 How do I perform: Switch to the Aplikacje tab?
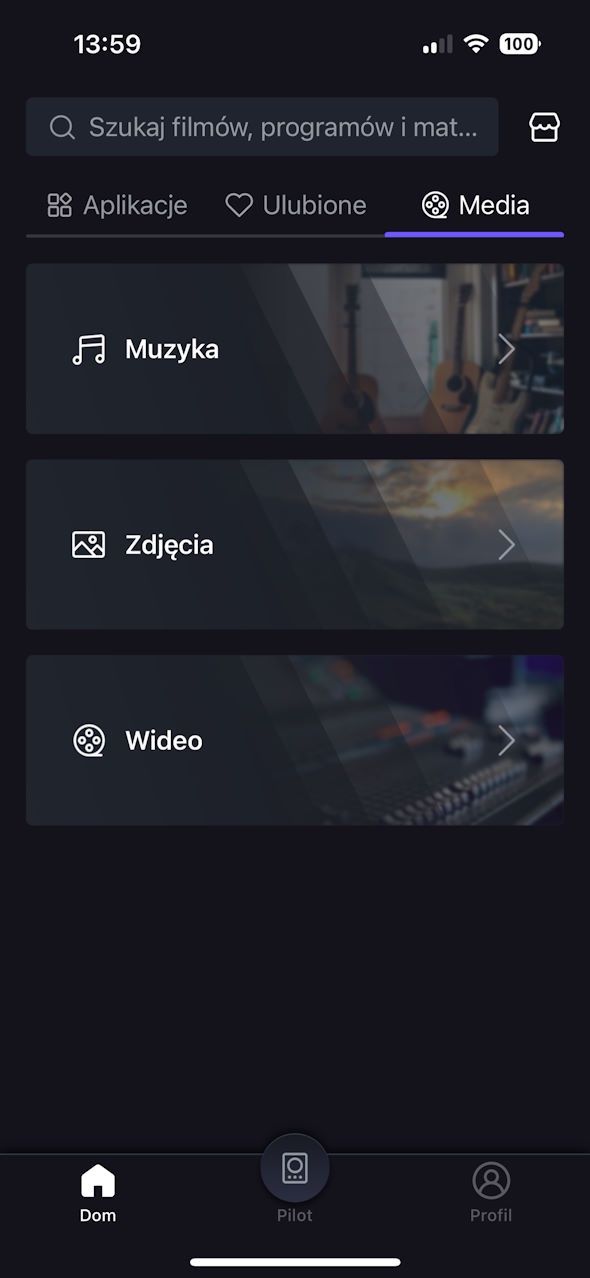click(117, 205)
